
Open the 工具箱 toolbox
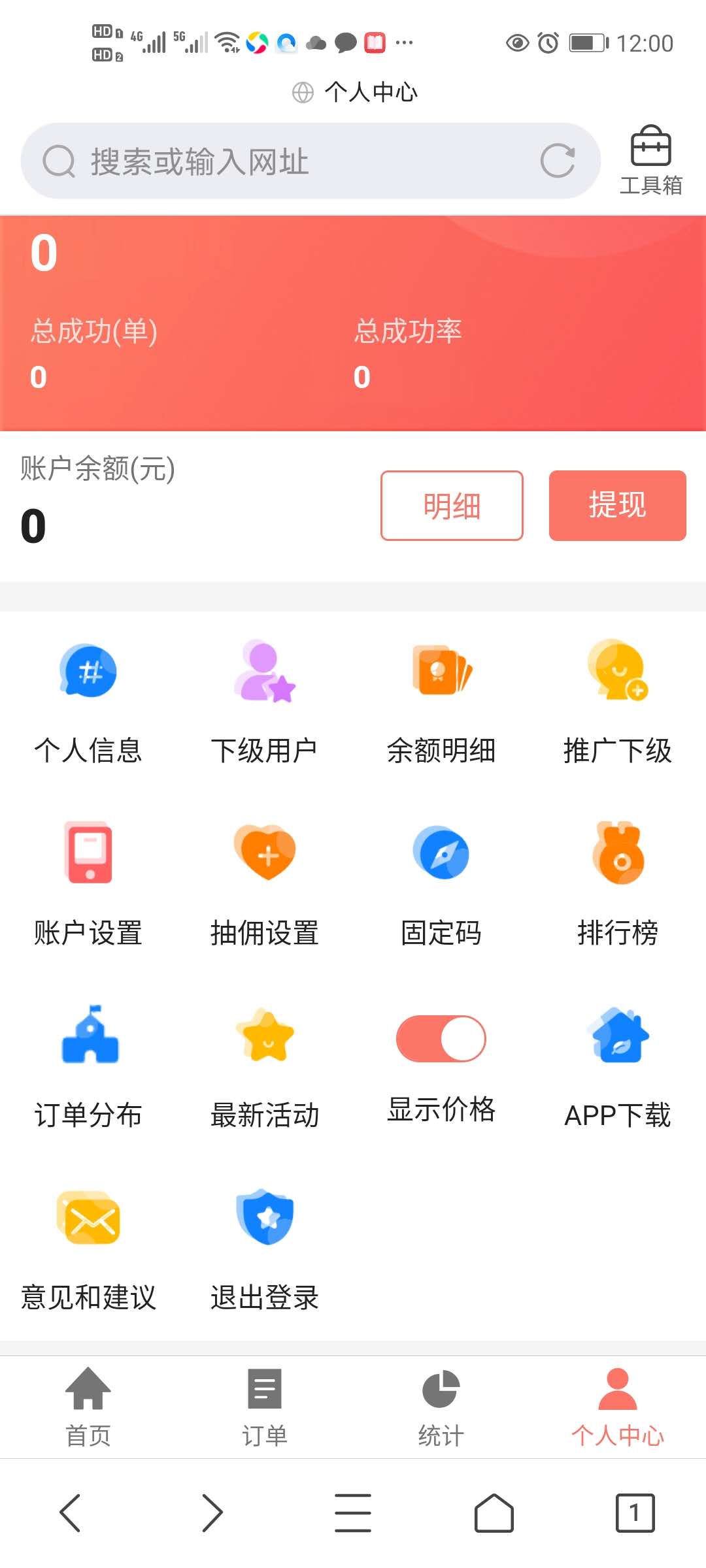coord(650,161)
